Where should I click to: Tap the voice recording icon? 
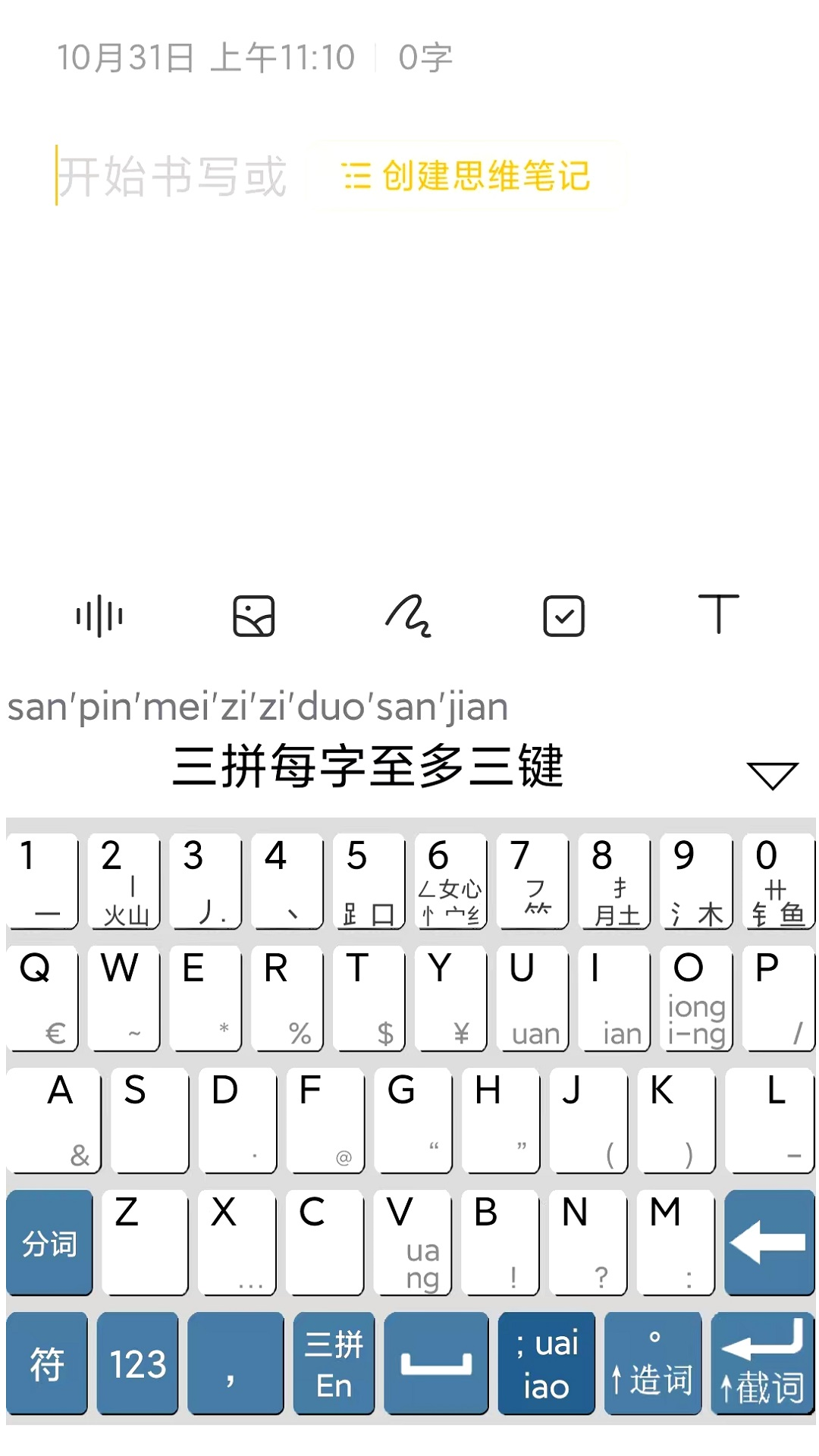tap(99, 616)
